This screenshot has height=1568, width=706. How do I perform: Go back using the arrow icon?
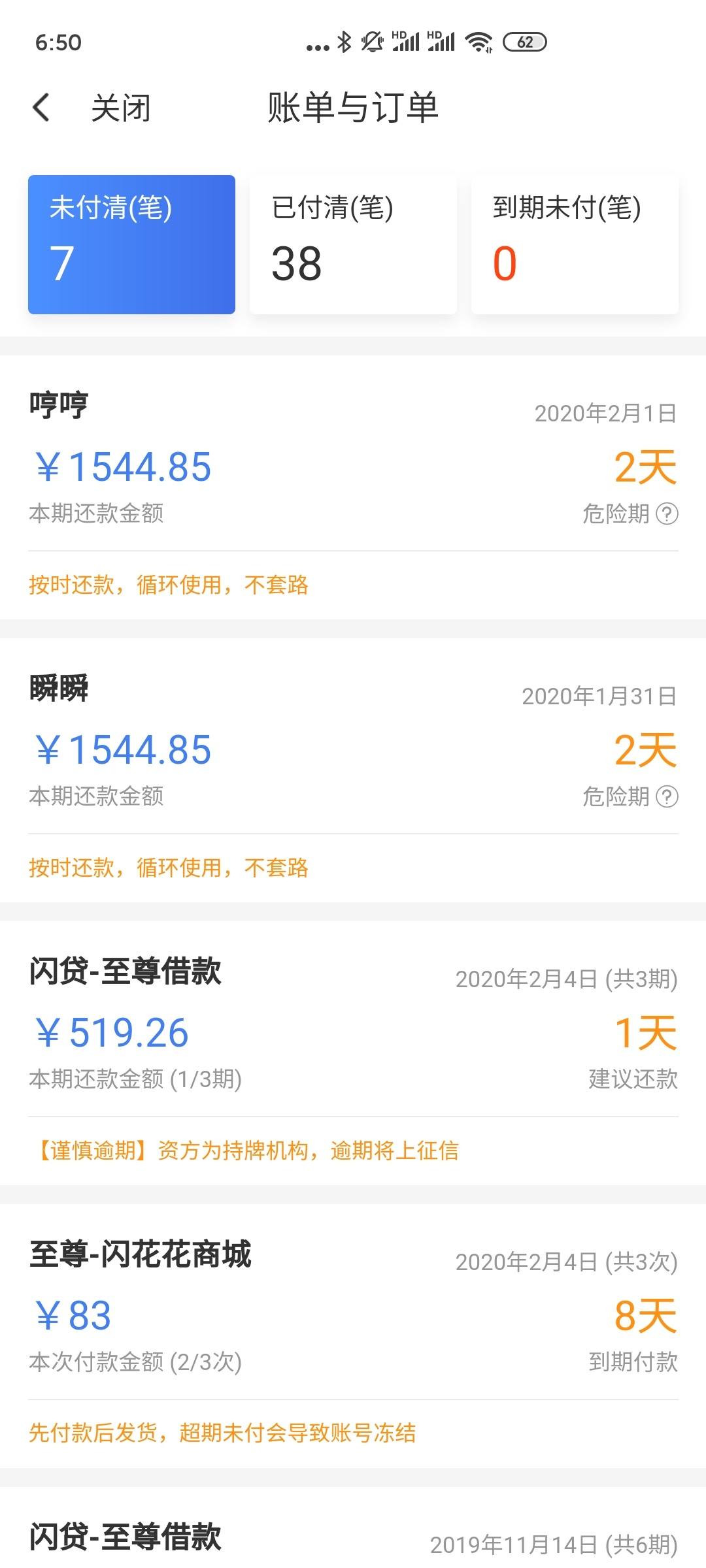click(x=41, y=107)
